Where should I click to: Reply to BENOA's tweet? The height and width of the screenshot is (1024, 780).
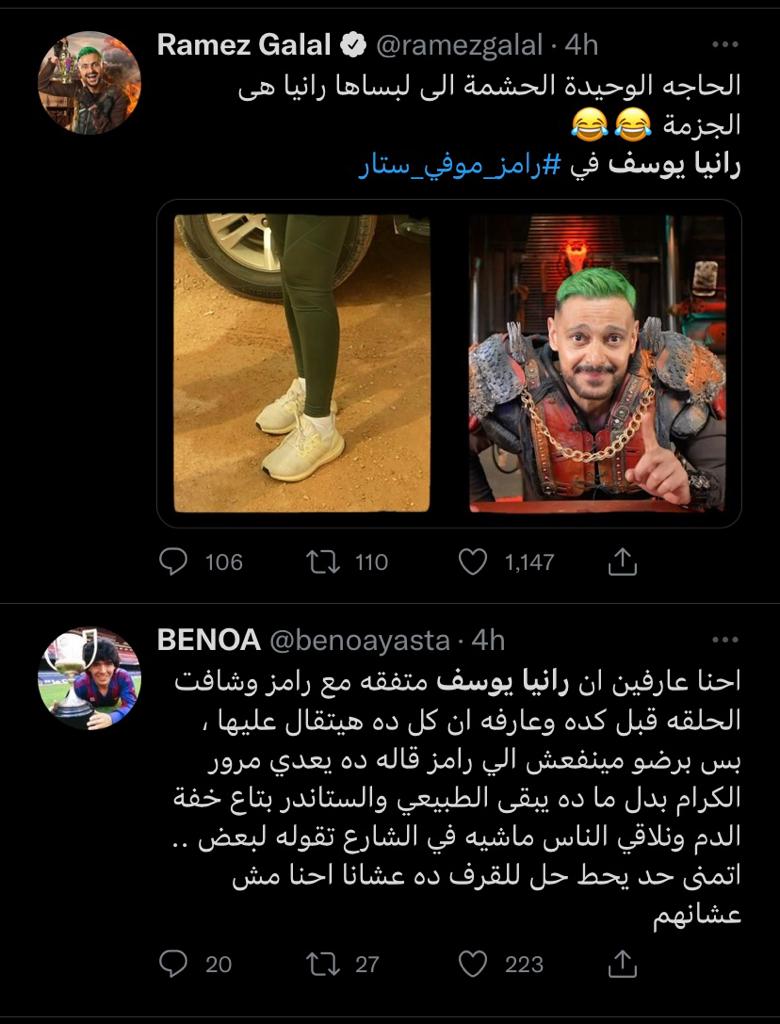pyautogui.click(x=174, y=963)
